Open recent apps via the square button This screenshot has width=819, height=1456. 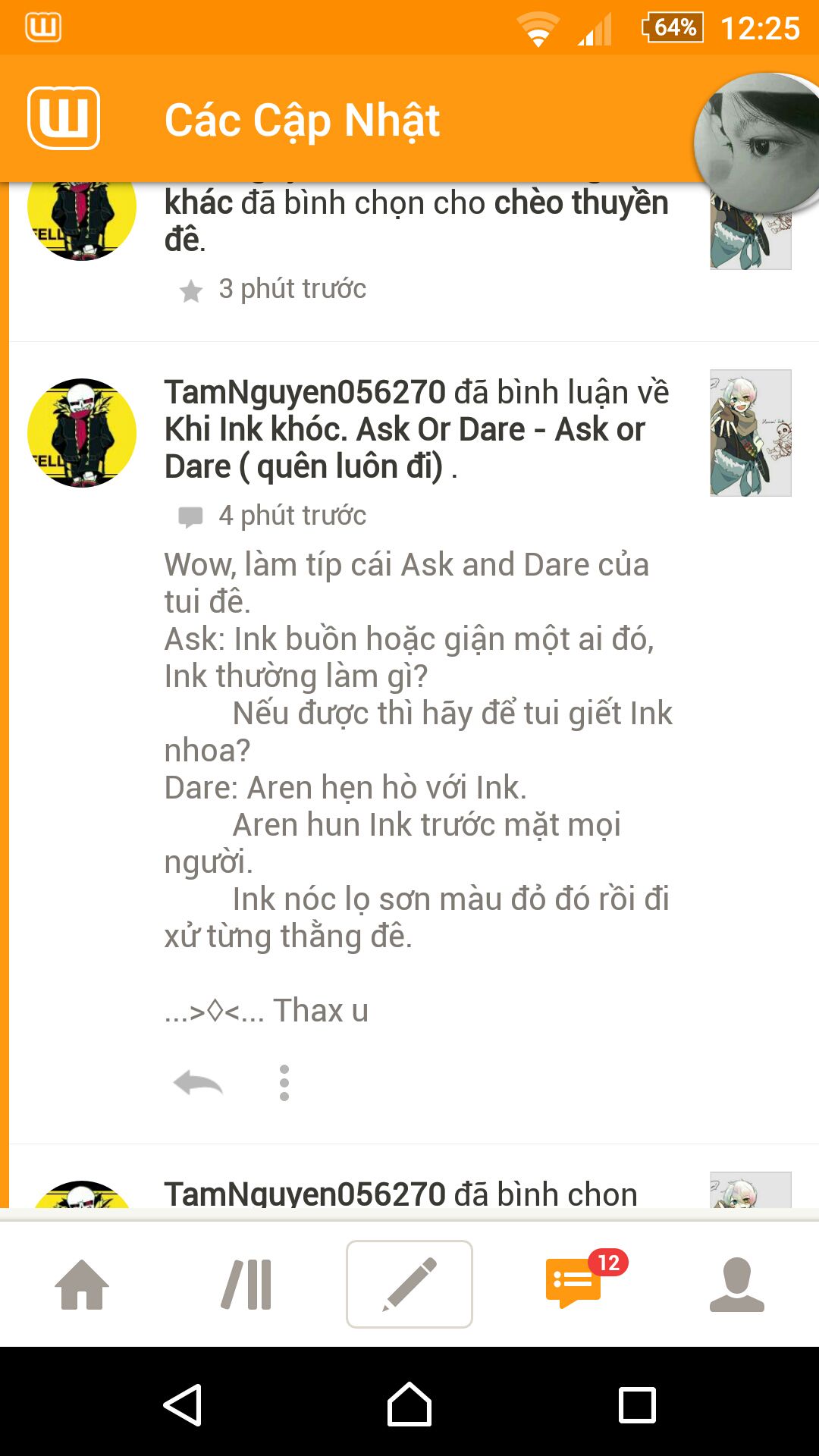click(x=637, y=1404)
